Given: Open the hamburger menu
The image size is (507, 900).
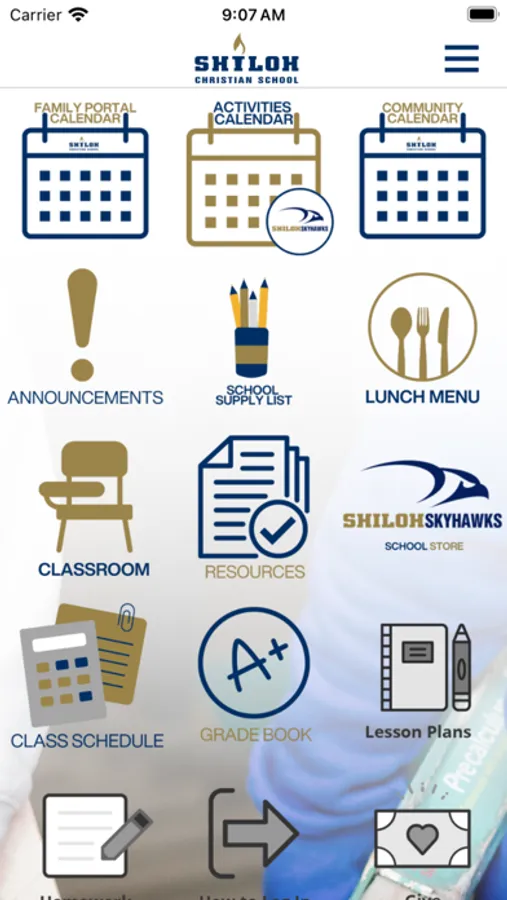Looking at the screenshot, I should tap(462, 59).
